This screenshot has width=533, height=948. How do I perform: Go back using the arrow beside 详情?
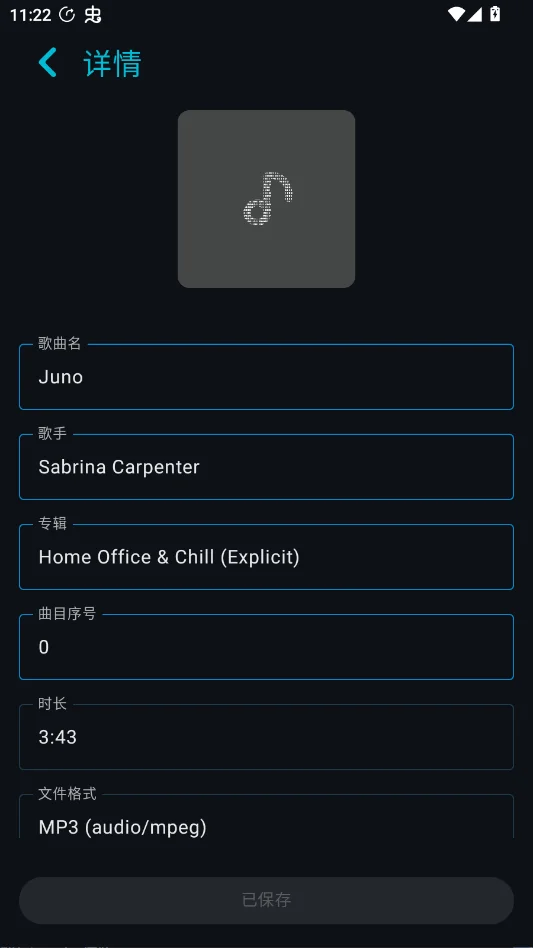48,63
